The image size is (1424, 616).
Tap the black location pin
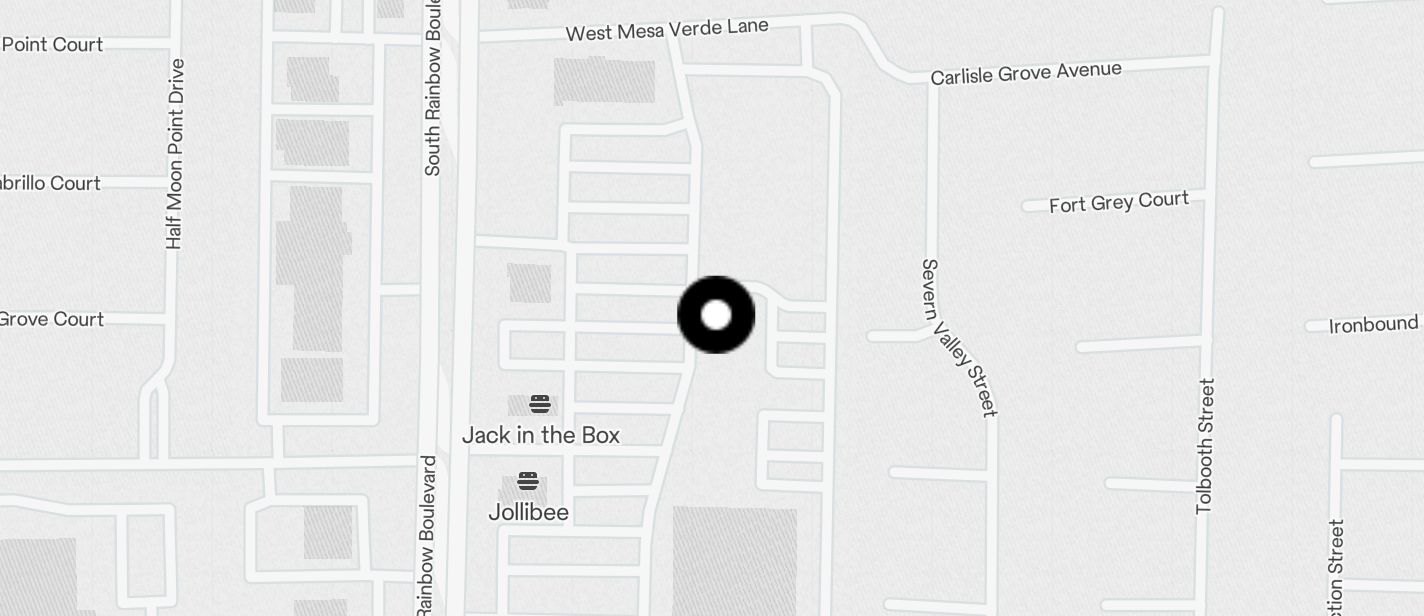(716, 315)
